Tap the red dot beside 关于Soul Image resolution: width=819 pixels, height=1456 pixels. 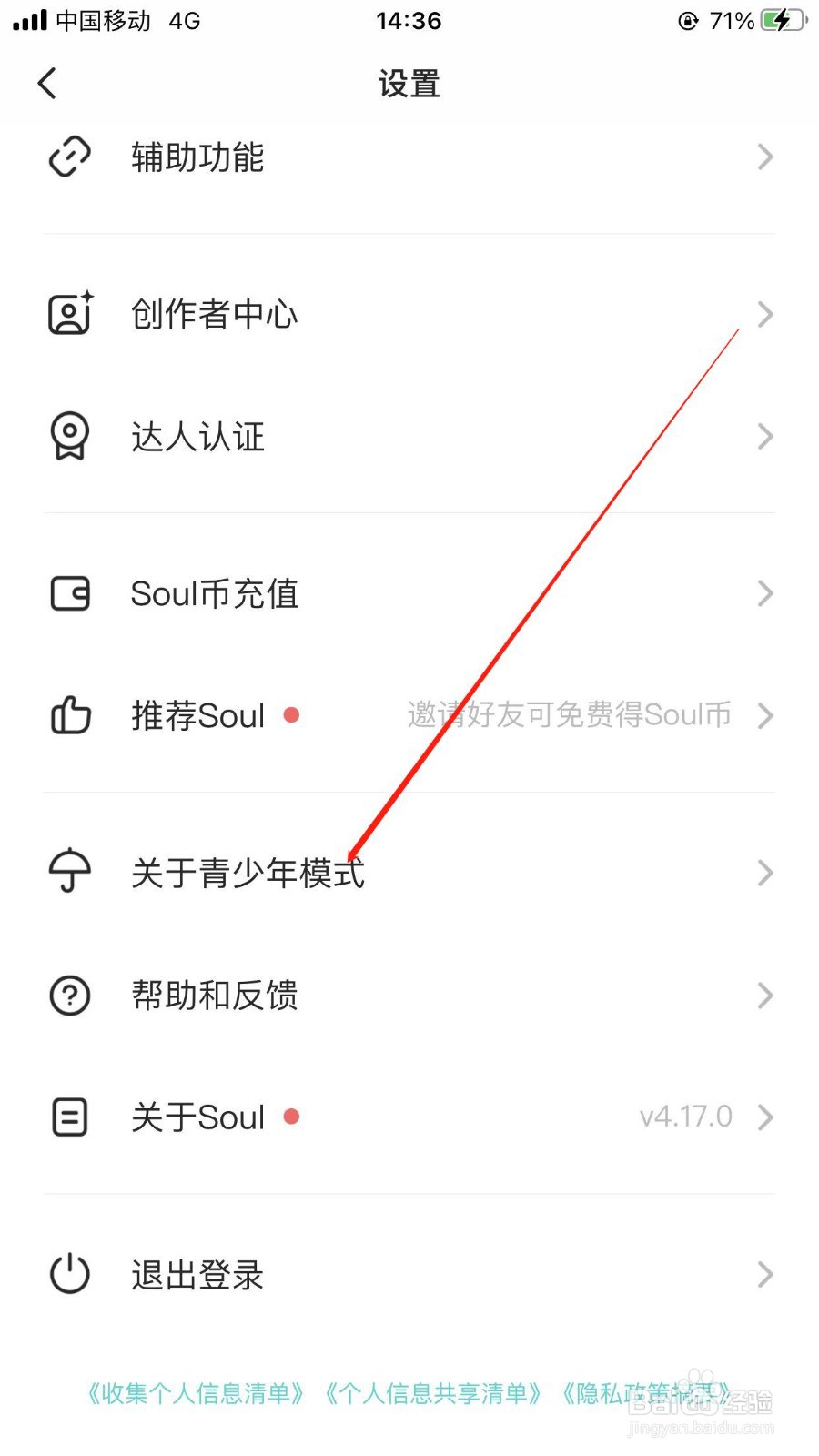291,1117
